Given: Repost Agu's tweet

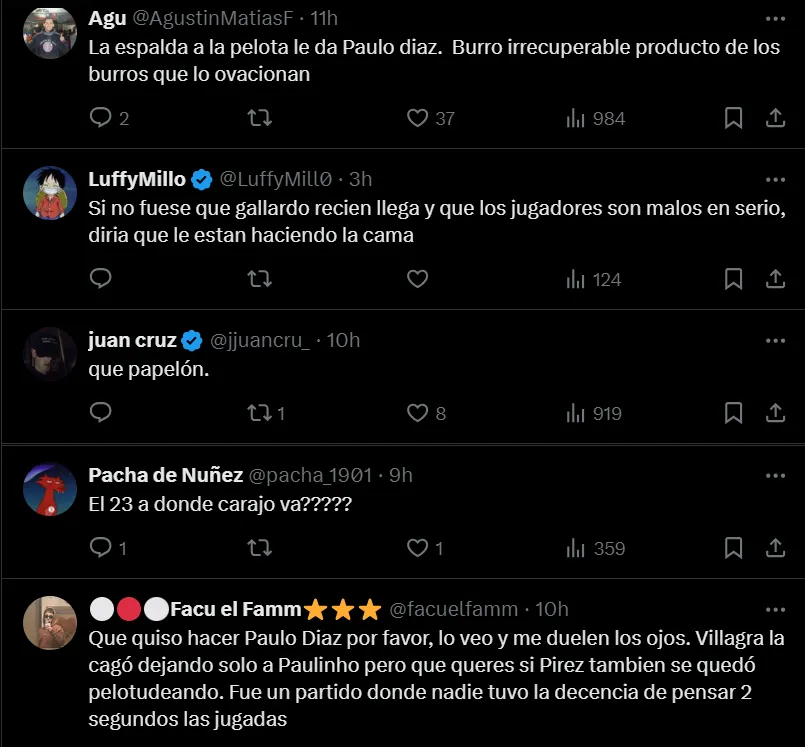Looking at the screenshot, I should (259, 118).
